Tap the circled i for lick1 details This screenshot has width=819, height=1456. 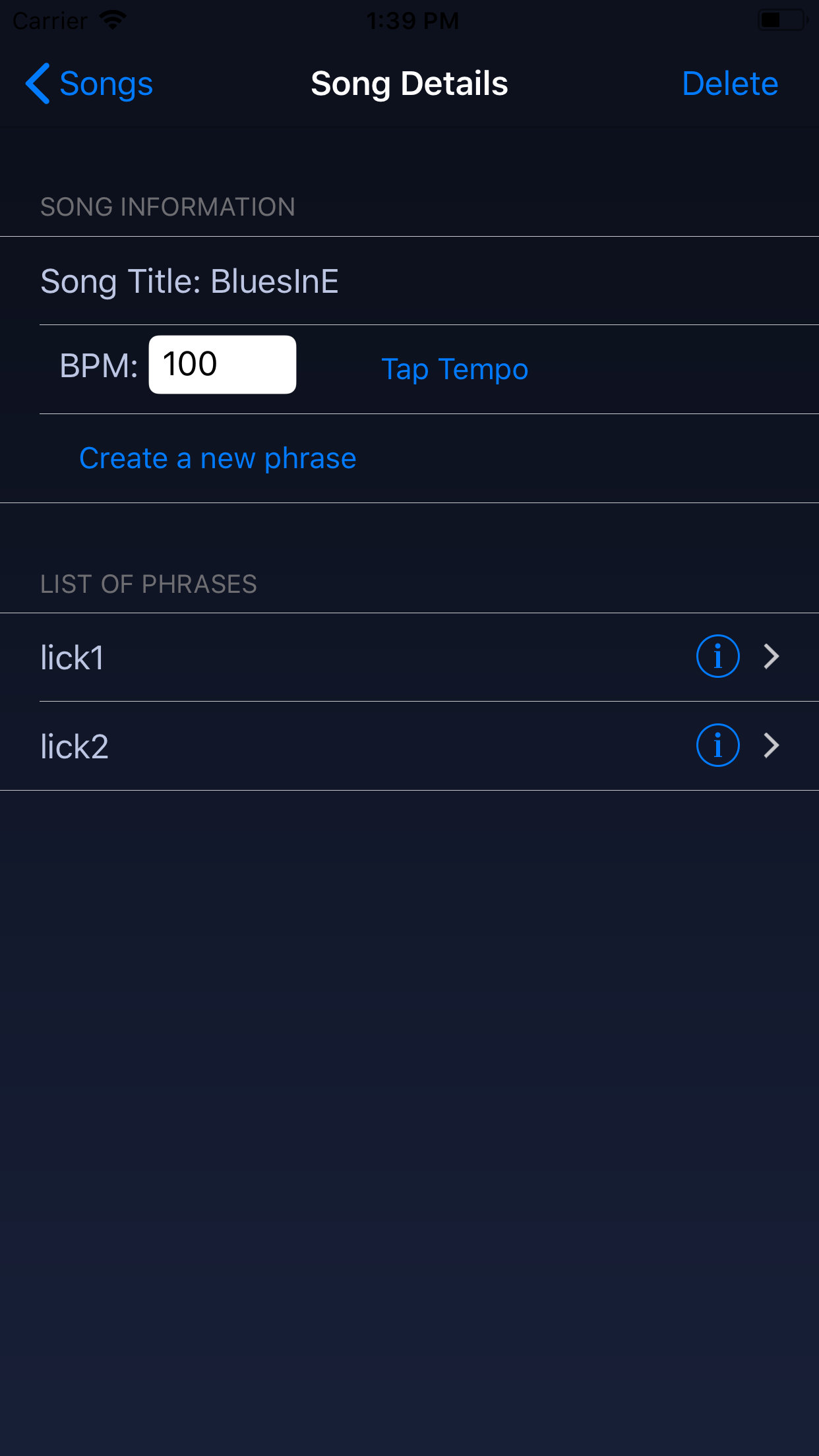[718, 656]
